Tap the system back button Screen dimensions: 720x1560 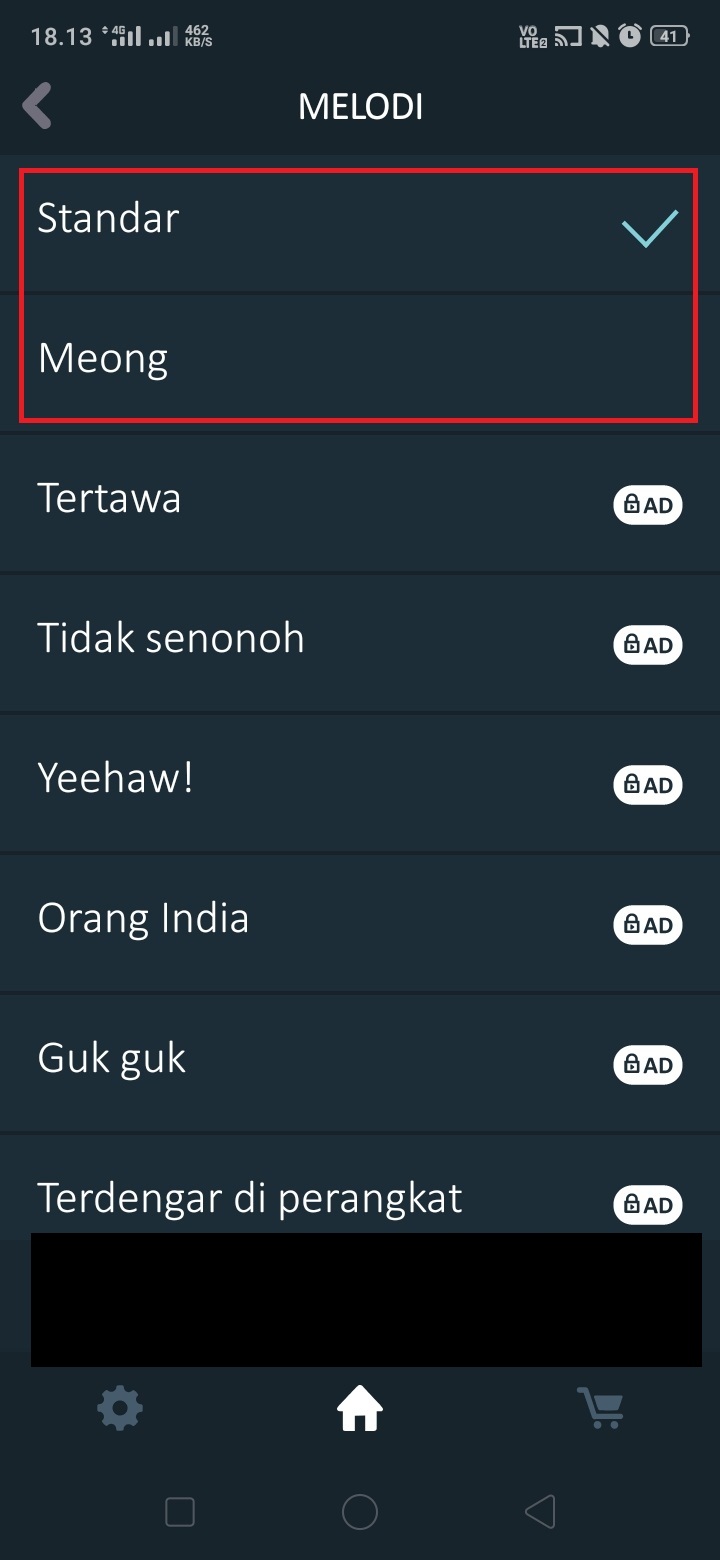pos(540,1512)
